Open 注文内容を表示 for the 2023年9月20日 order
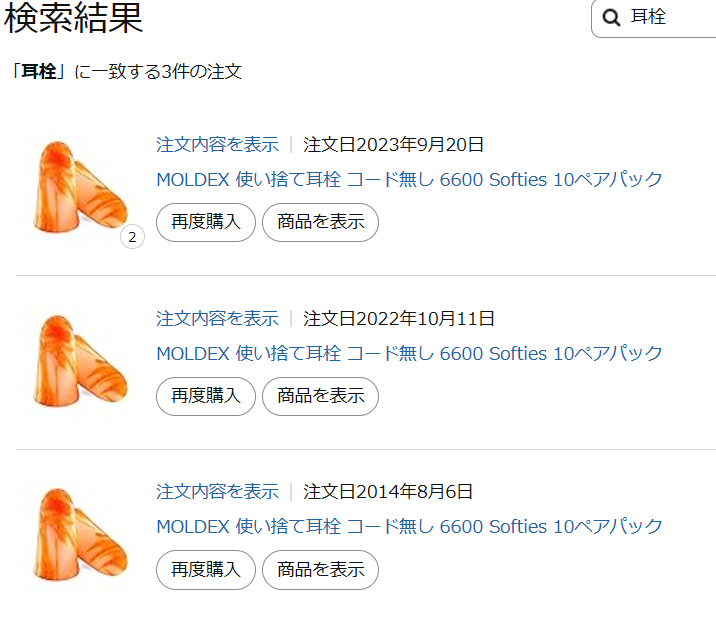The height and width of the screenshot is (631, 716). (217, 145)
